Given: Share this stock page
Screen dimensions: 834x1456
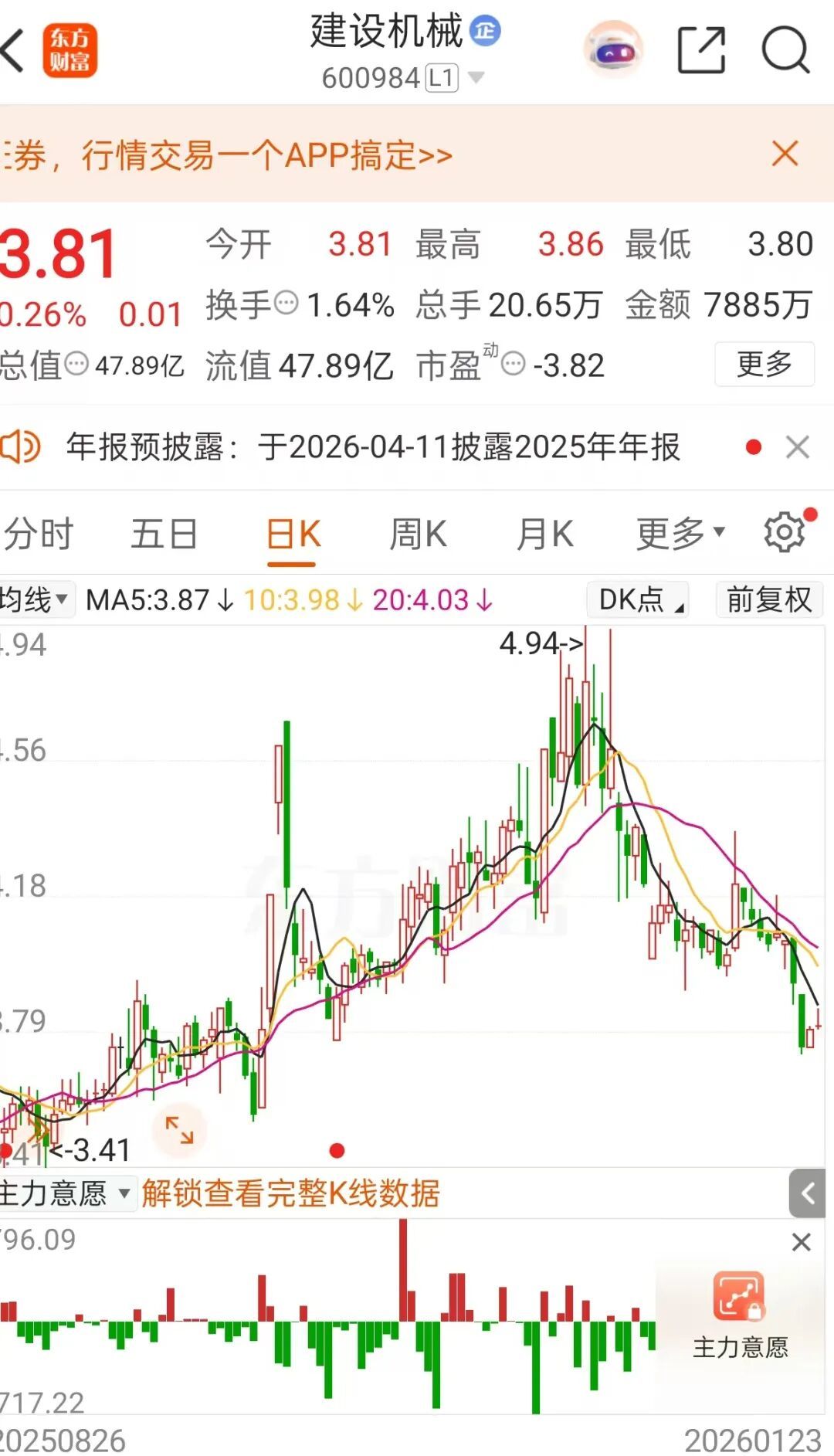Looking at the screenshot, I should (701, 50).
